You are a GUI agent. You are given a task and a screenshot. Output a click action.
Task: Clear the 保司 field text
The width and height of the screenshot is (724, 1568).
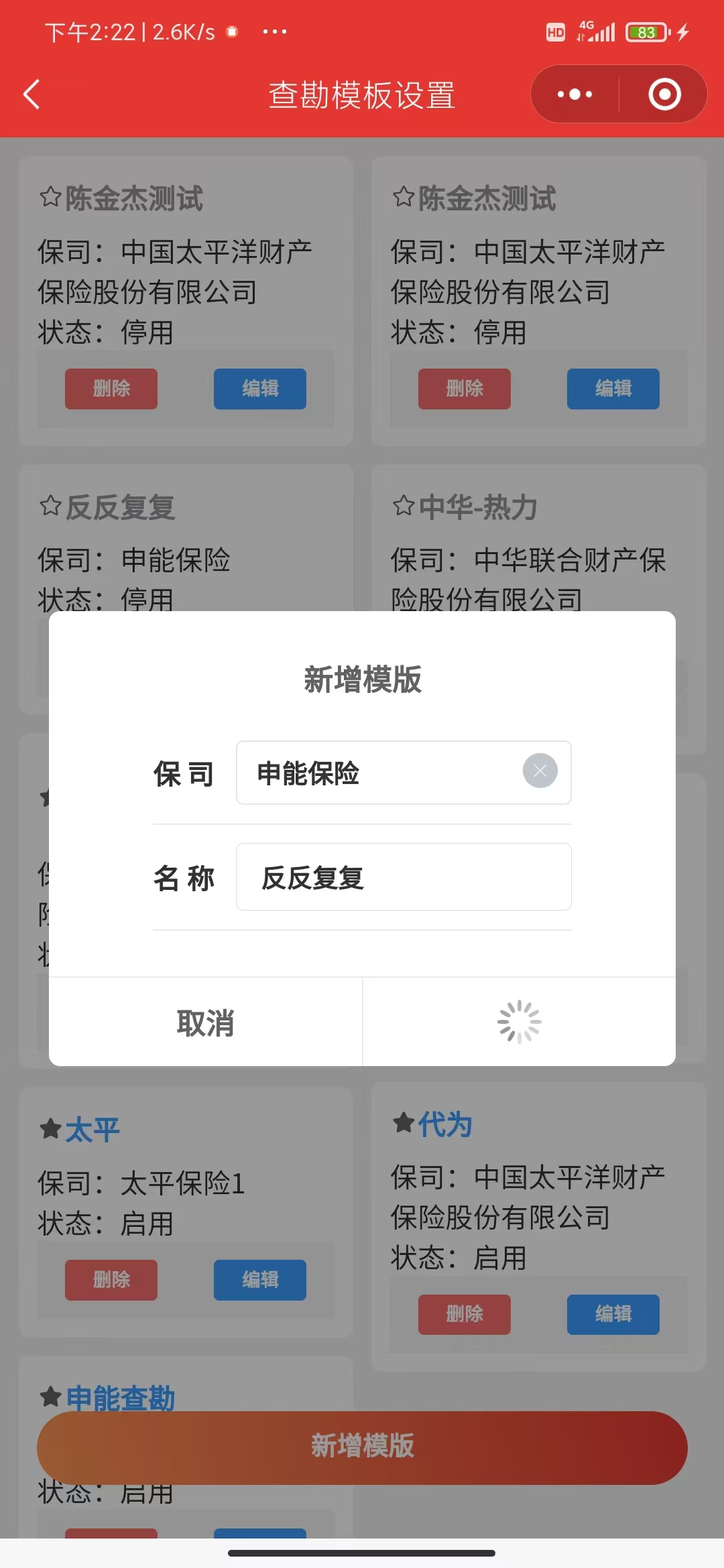(540, 771)
